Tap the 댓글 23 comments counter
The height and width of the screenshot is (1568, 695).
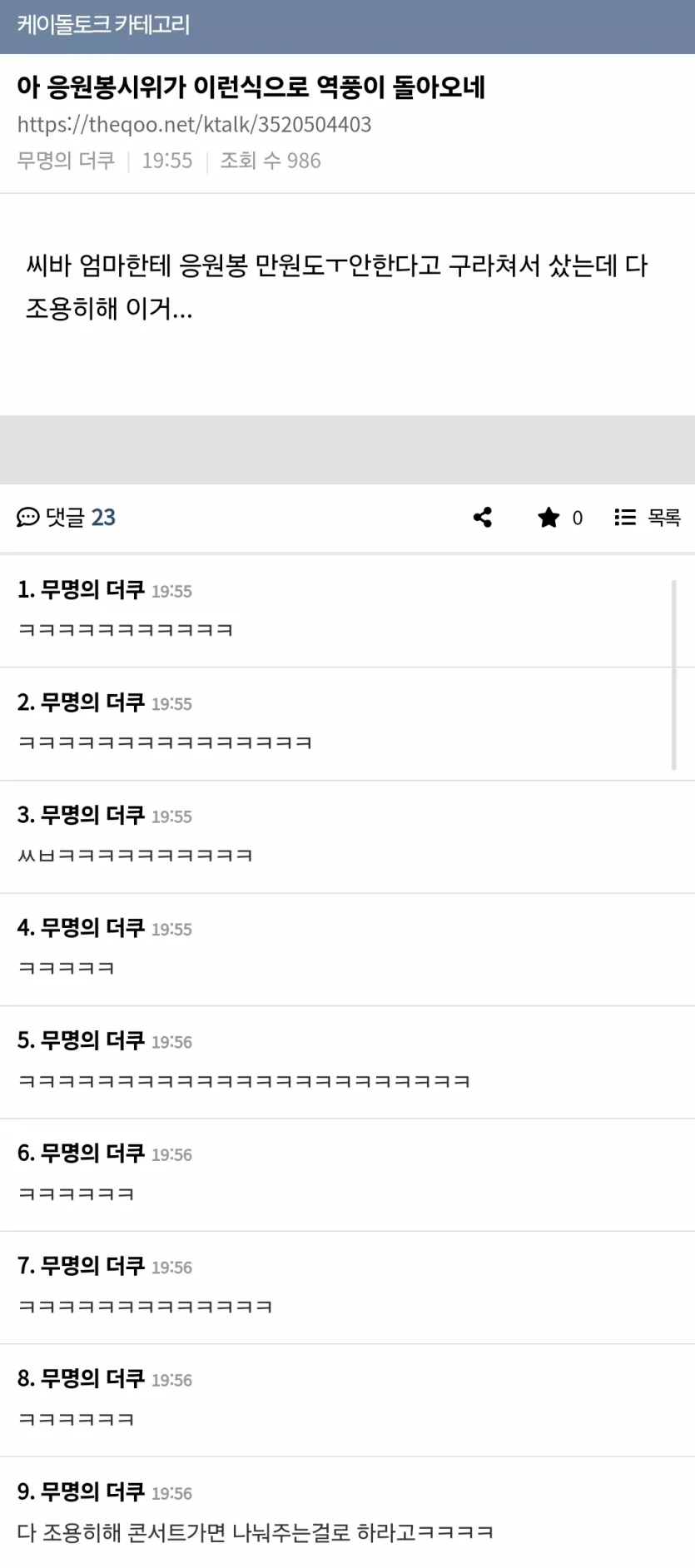(67, 518)
